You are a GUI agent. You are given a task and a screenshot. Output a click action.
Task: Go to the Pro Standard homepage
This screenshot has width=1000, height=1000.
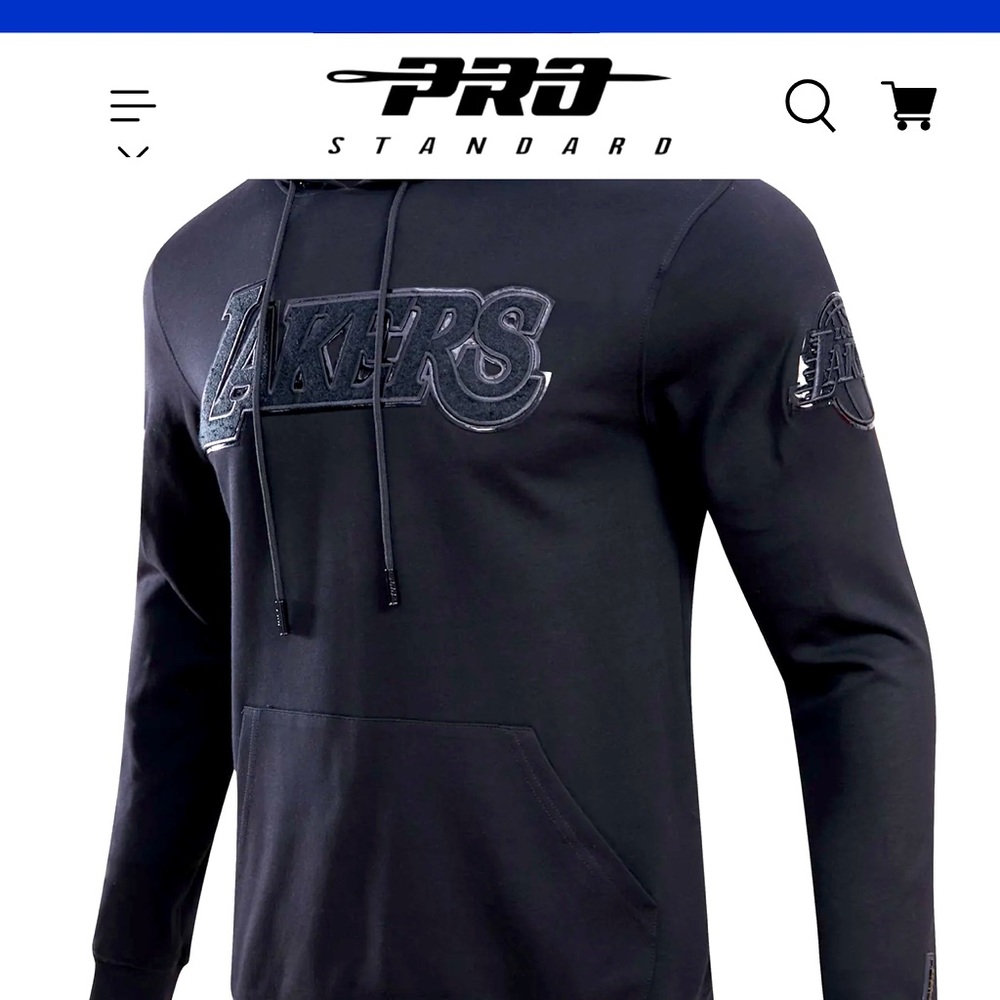pos(499,105)
